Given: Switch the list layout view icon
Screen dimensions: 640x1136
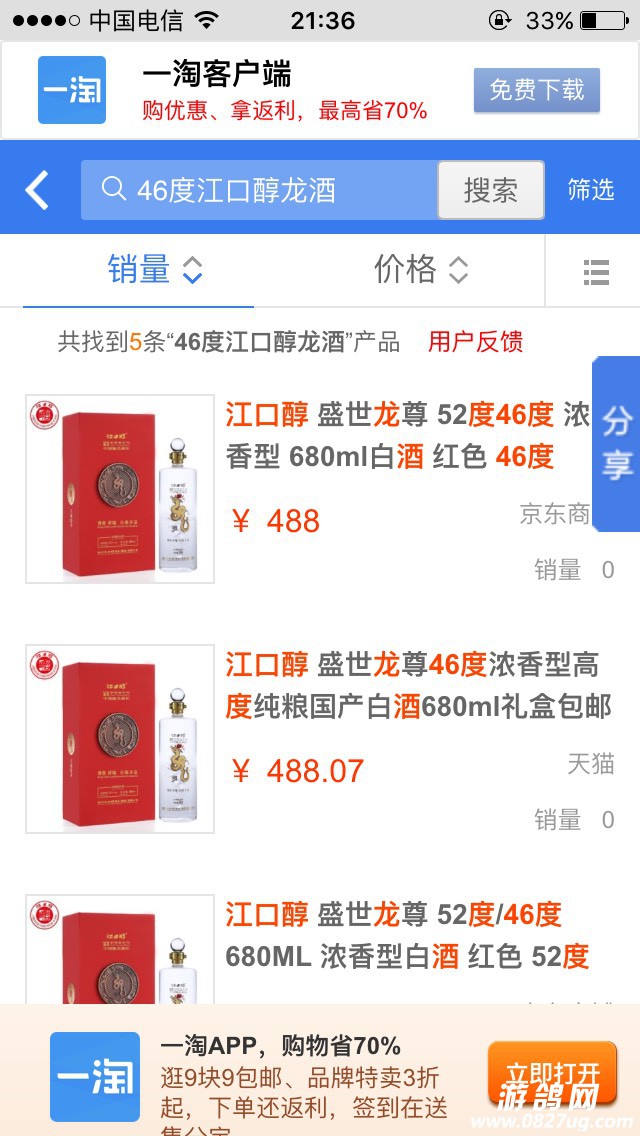Looking at the screenshot, I should [596, 271].
